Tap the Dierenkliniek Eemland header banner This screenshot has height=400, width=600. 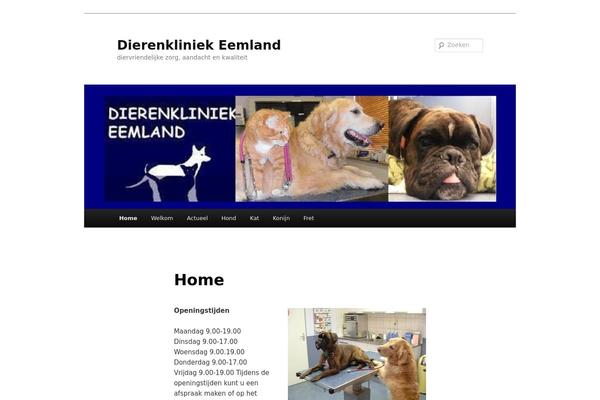300,147
